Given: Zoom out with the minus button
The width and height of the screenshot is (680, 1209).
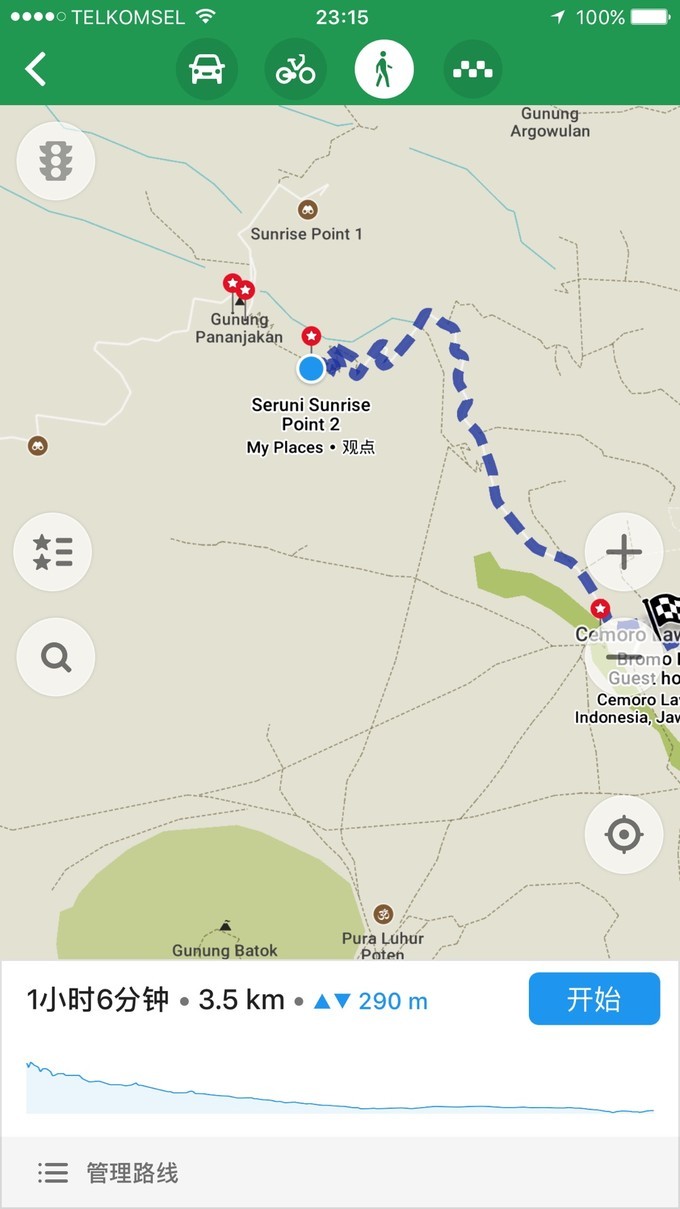Looking at the screenshot, I should coord(622,657).
